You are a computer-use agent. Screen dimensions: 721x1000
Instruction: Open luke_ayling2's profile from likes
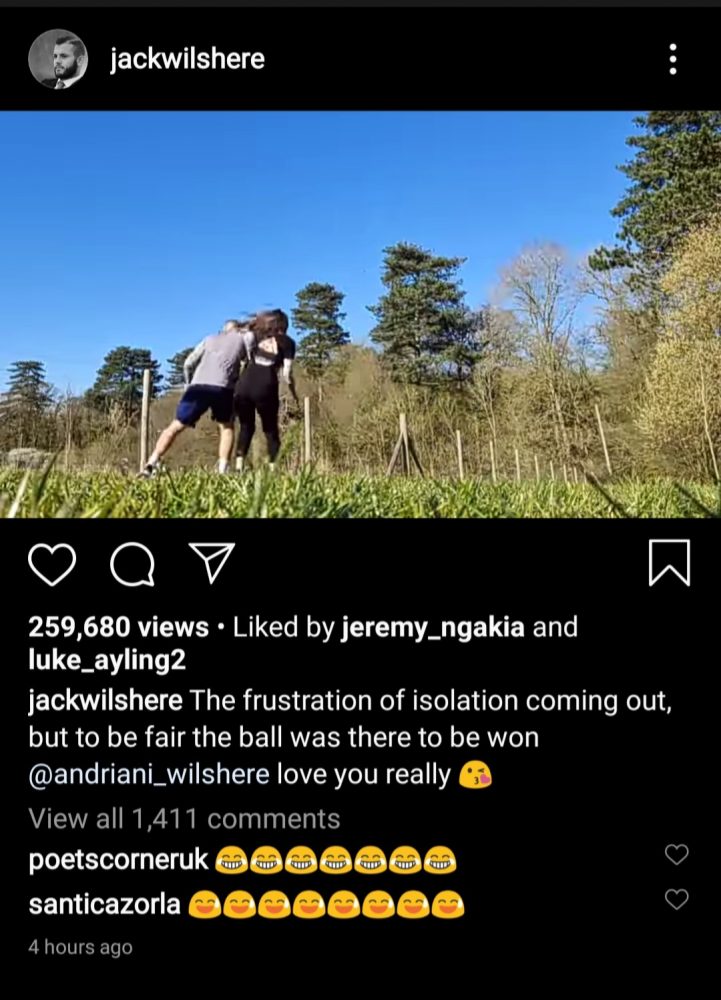(105, 661)
